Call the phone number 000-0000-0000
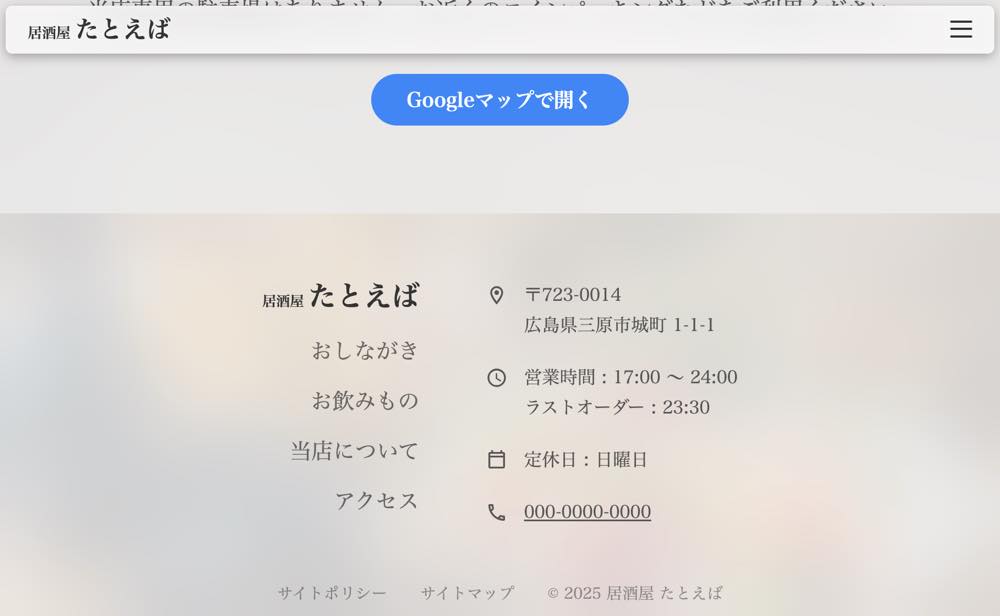This screenshot has height=616, width=1000. tap(587, 512)
